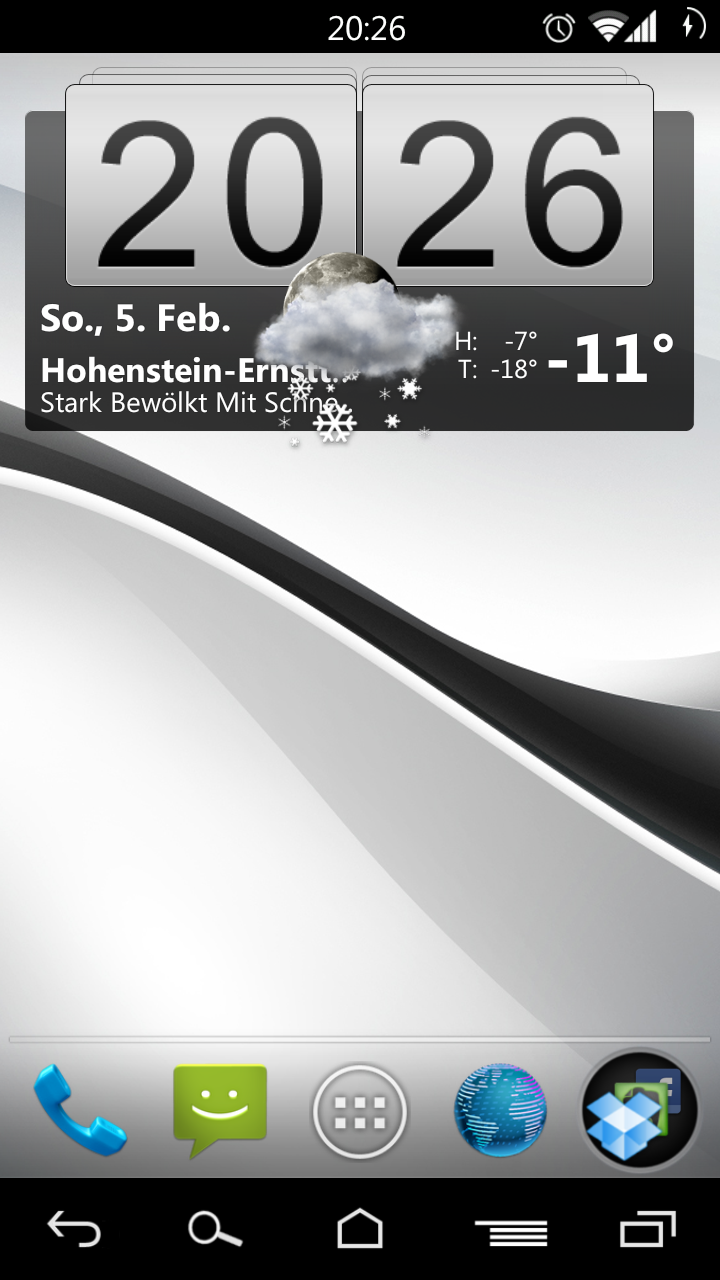
Task: Open the Phone dialer app
Action: pyautogui.click(x=80, y=1110)
